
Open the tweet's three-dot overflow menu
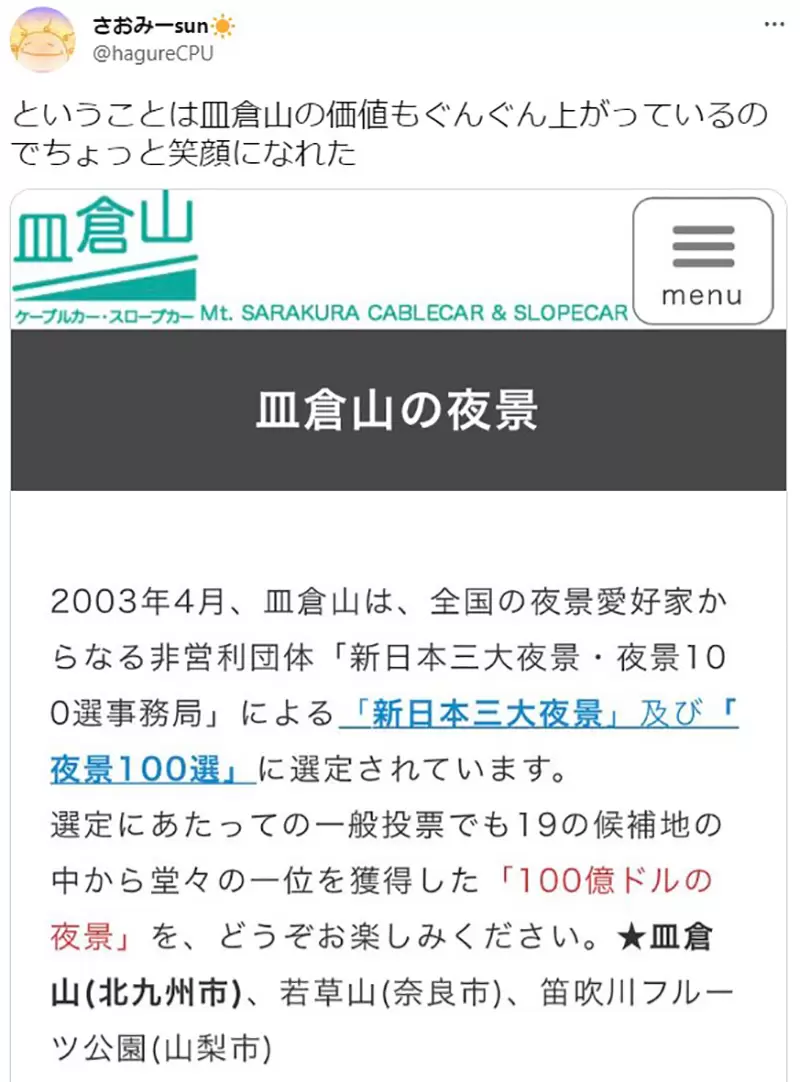point(774,22)
